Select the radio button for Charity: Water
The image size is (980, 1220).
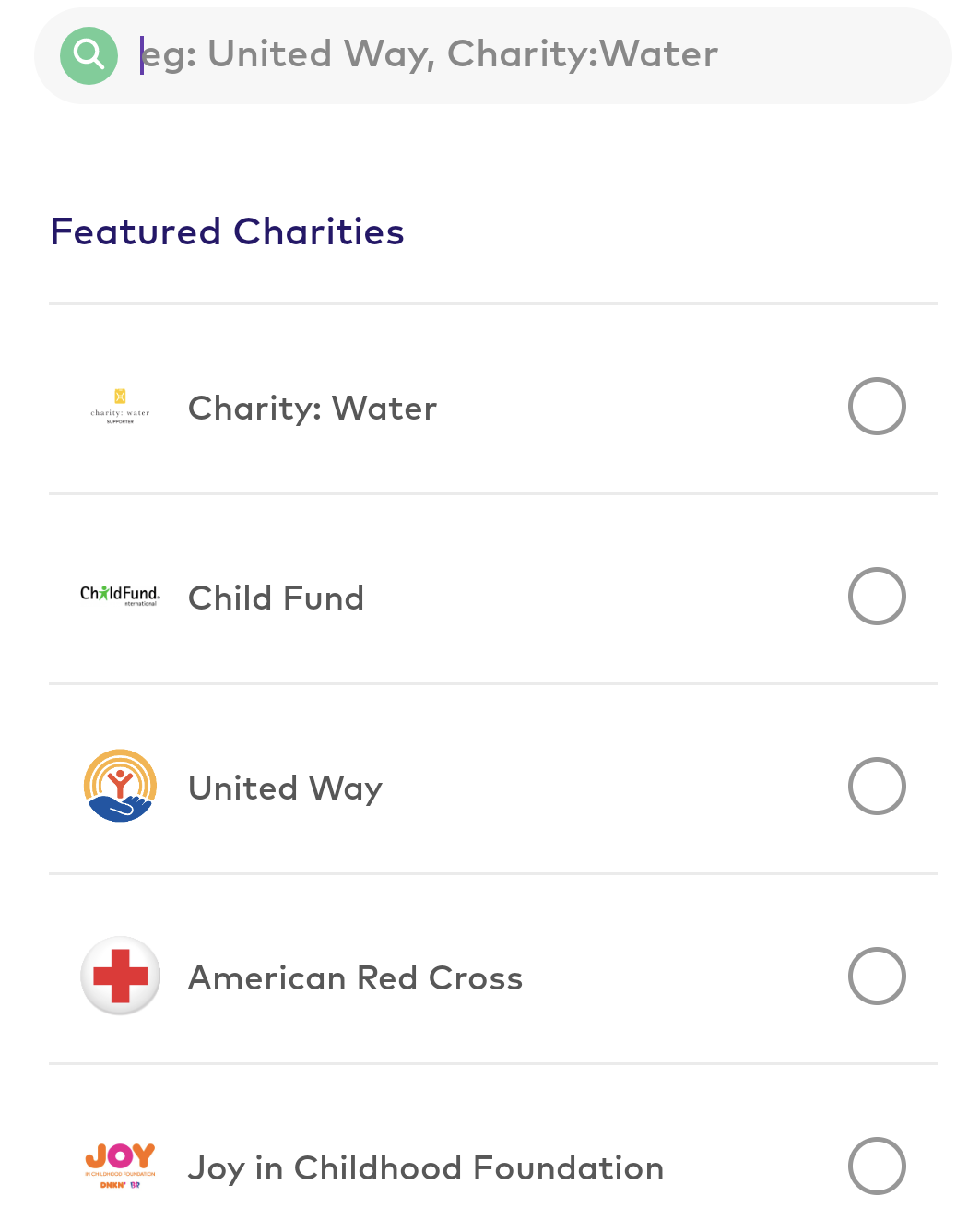[x=877, y=406]
